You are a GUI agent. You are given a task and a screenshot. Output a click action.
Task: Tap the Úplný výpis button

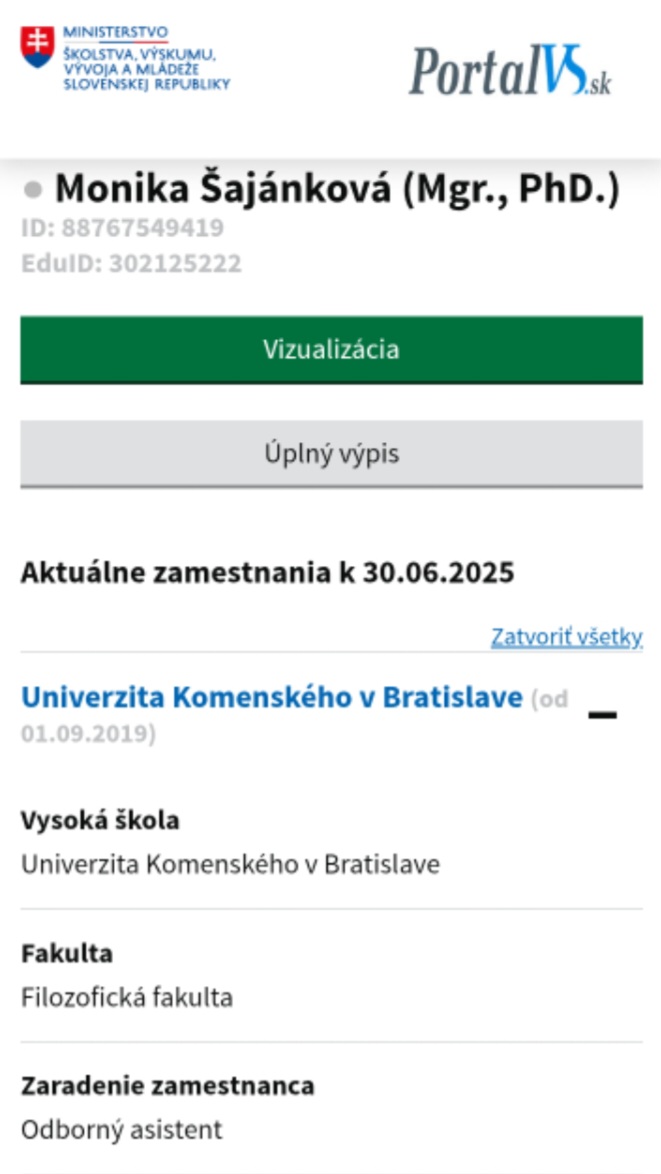(x=331, y=454)
